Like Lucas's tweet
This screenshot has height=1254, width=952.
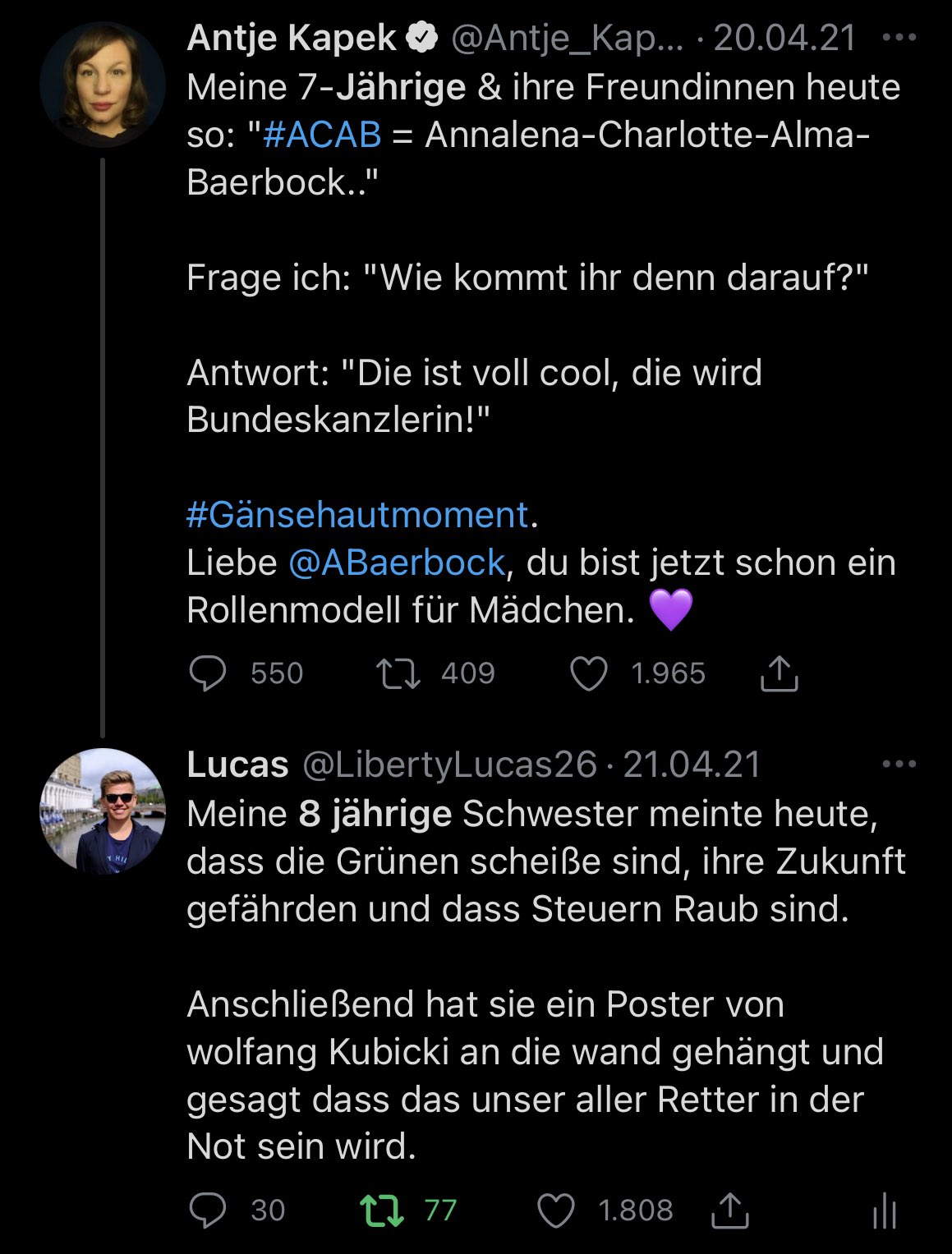(x=555, y=1210)
